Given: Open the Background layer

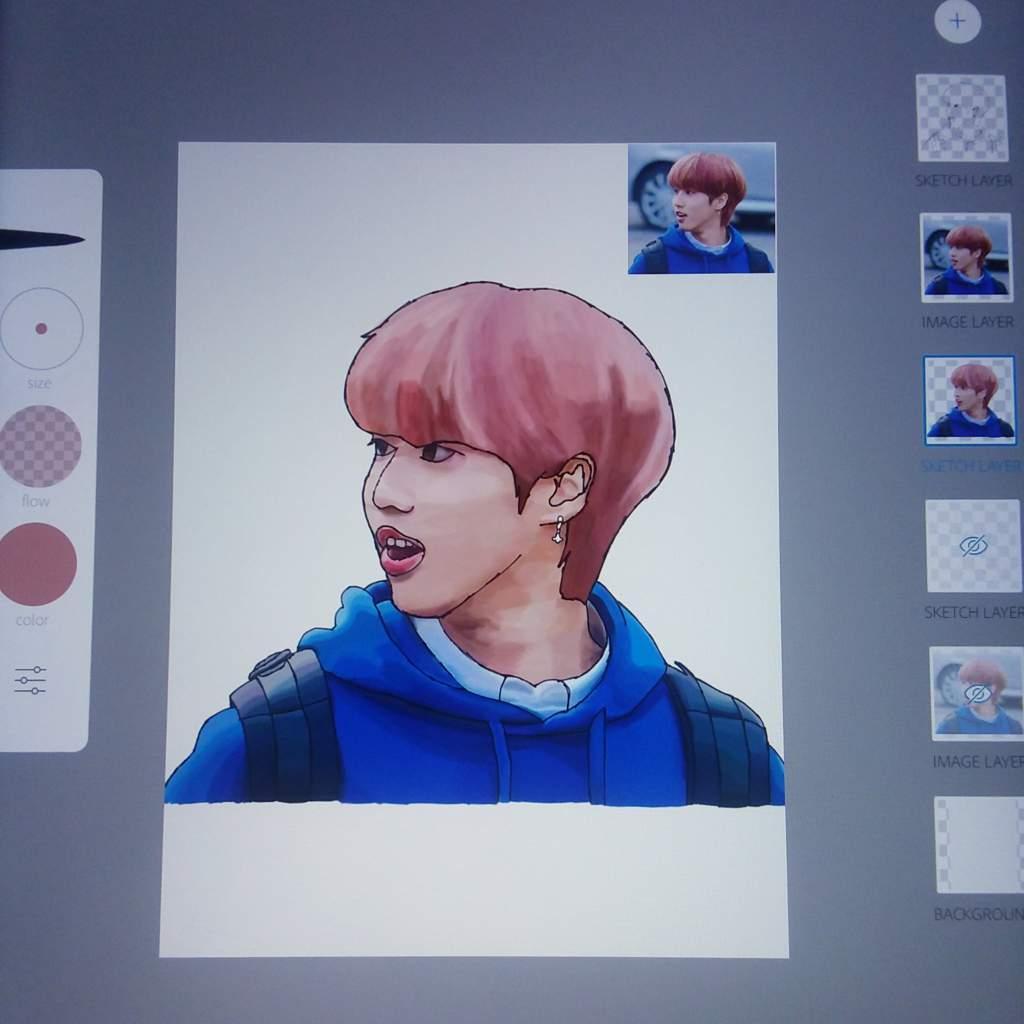Looking at the screenshot, I should pyautogui.click(x=978, y=844).
